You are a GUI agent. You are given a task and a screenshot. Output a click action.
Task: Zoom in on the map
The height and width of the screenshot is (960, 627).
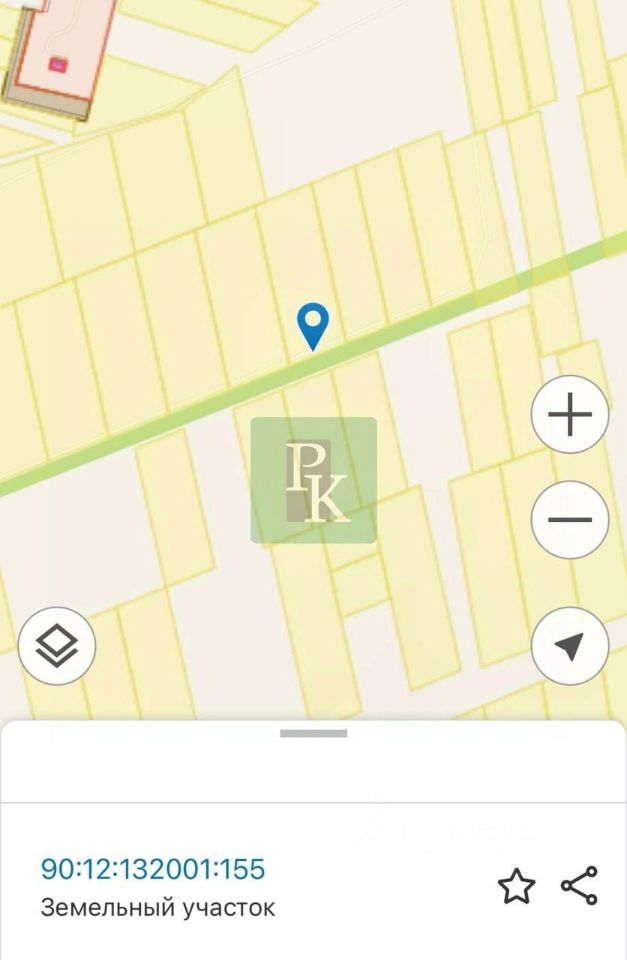tap(570, 414)
